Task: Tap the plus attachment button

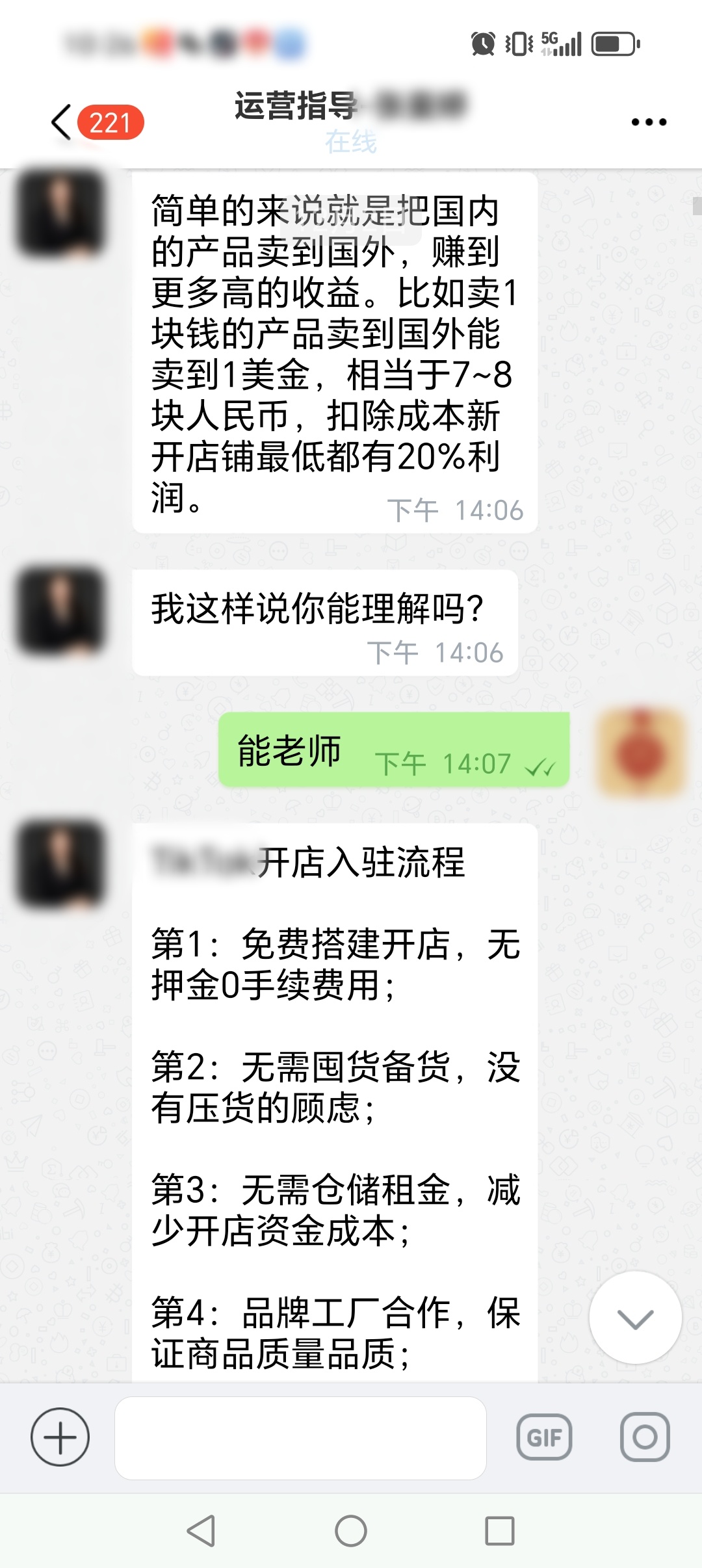Action: [x=60, y=1437]
